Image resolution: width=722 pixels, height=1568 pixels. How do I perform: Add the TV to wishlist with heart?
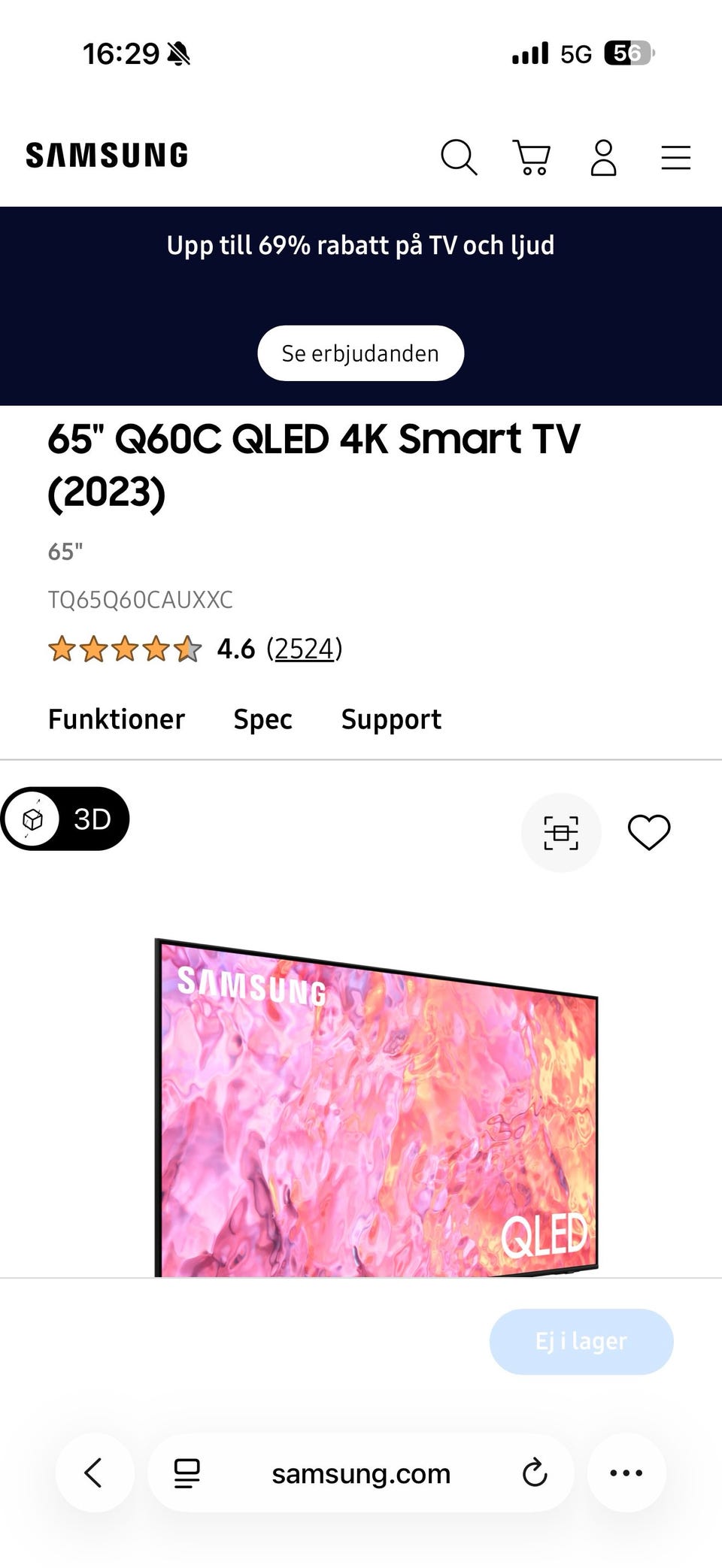[649, 833]
